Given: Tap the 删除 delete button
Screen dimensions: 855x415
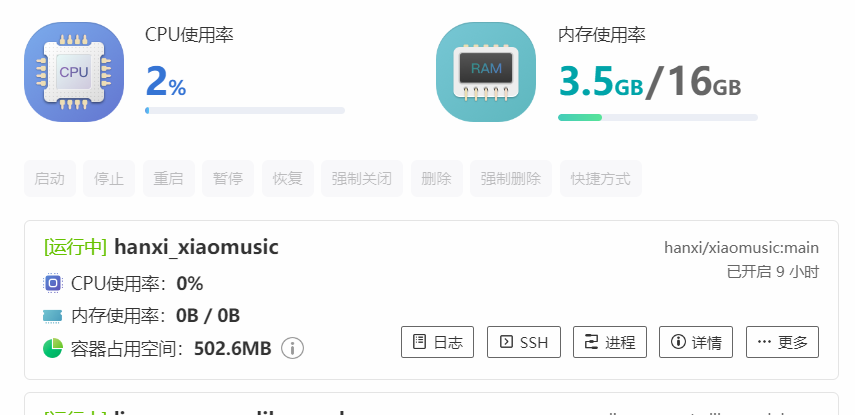Looking at the screenshot, I should point(436,179).
